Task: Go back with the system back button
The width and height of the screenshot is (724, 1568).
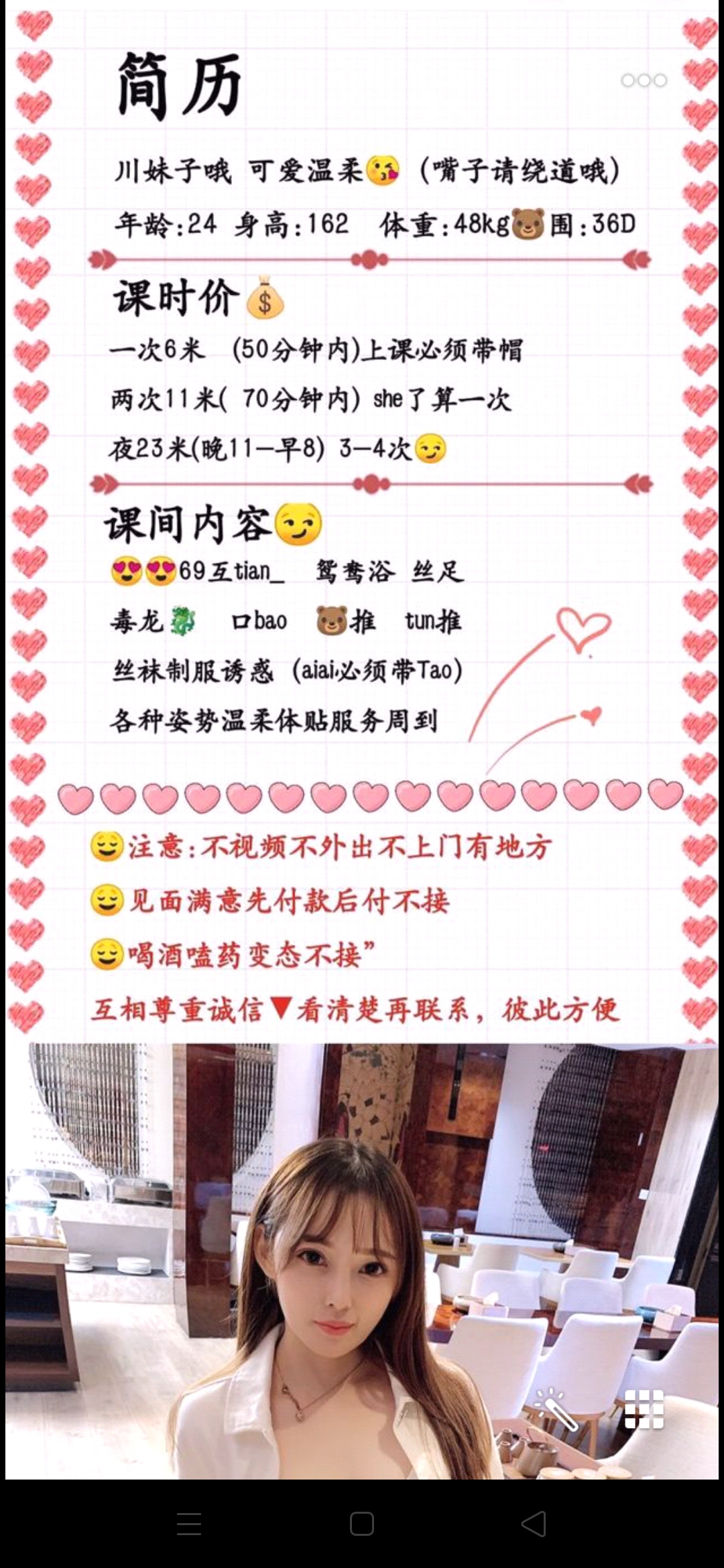Action: pos(534,1524)
